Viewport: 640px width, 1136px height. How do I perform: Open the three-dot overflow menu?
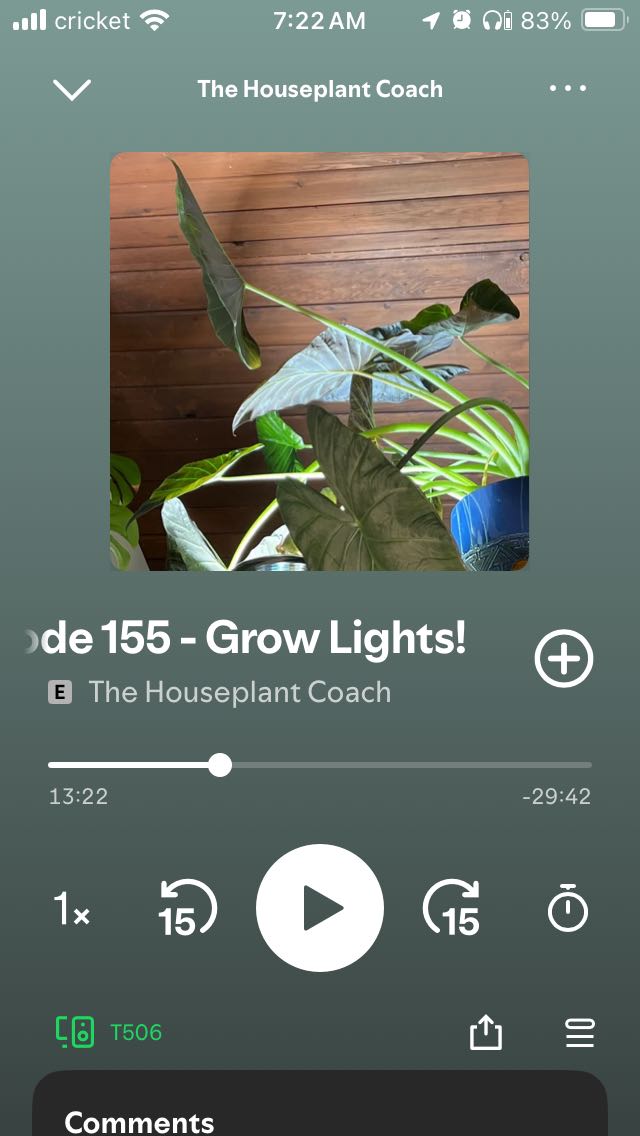click(x=568, y=89)
